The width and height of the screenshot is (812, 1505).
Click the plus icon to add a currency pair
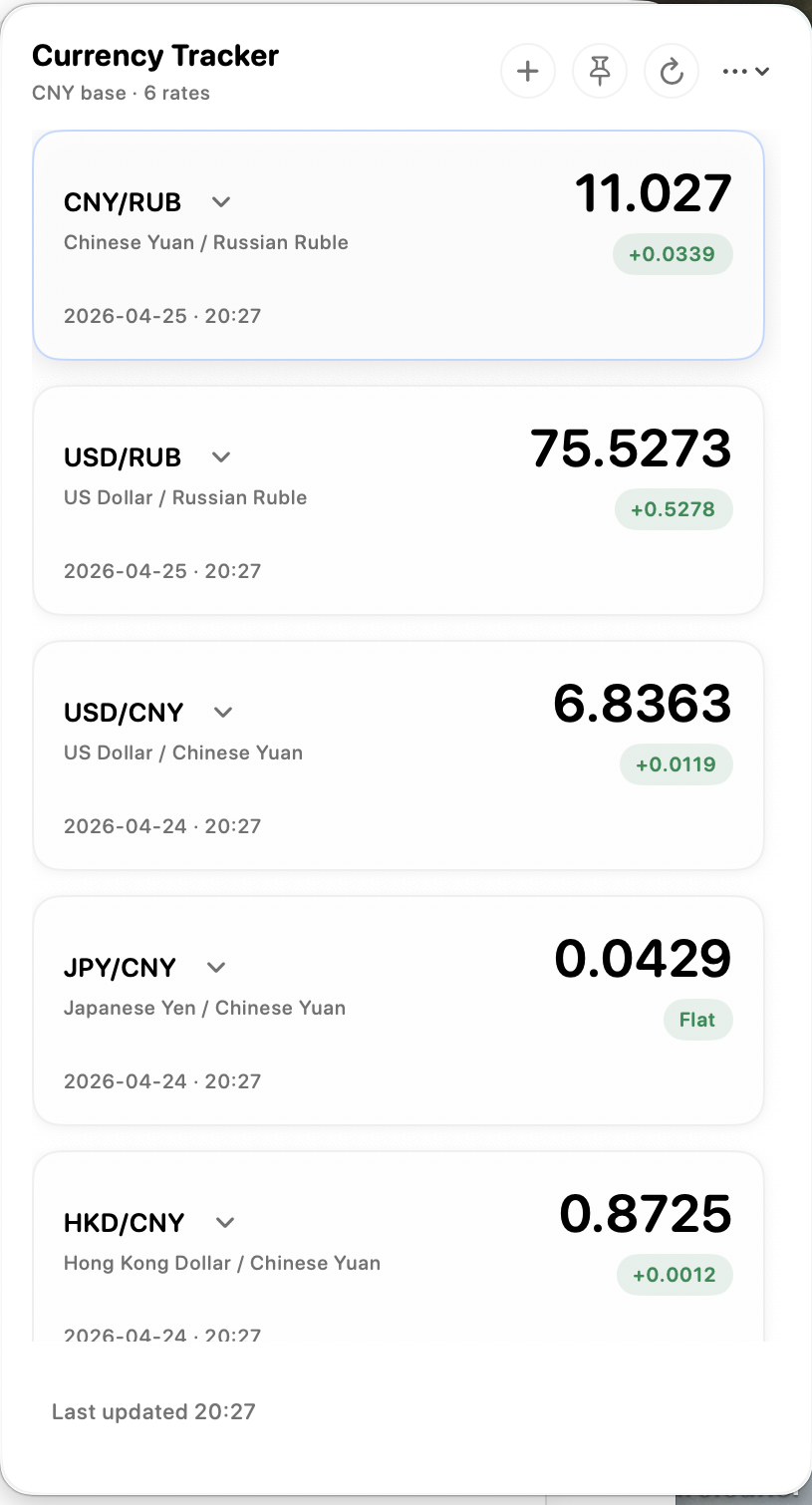click(x=528, y=71)
